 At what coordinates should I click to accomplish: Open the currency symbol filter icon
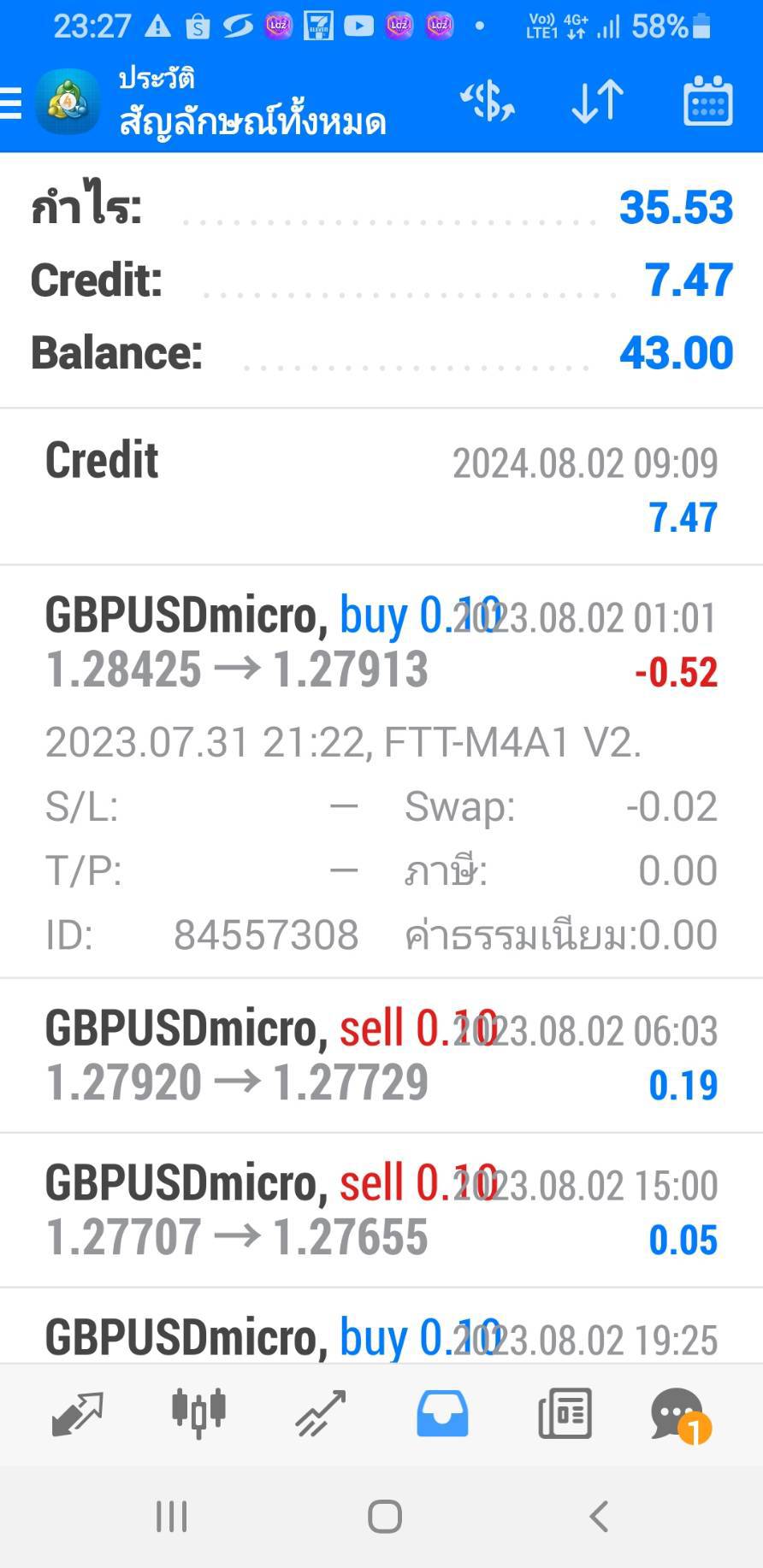coord(488,103)
